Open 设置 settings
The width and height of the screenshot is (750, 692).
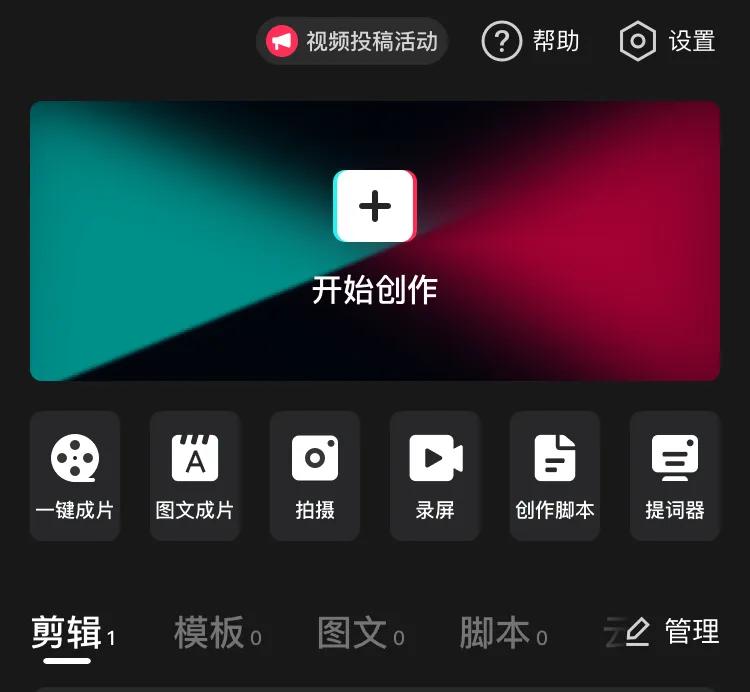[668, 42]
